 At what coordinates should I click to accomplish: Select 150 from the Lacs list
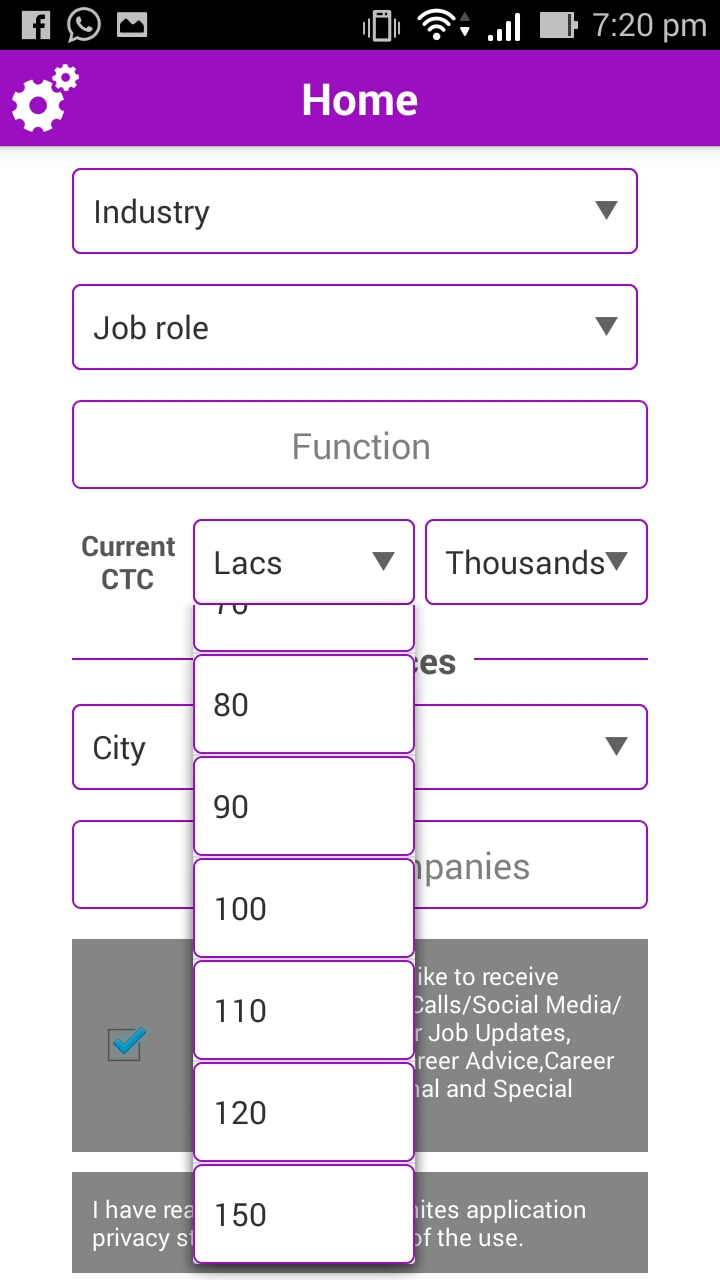[303, 1214]
